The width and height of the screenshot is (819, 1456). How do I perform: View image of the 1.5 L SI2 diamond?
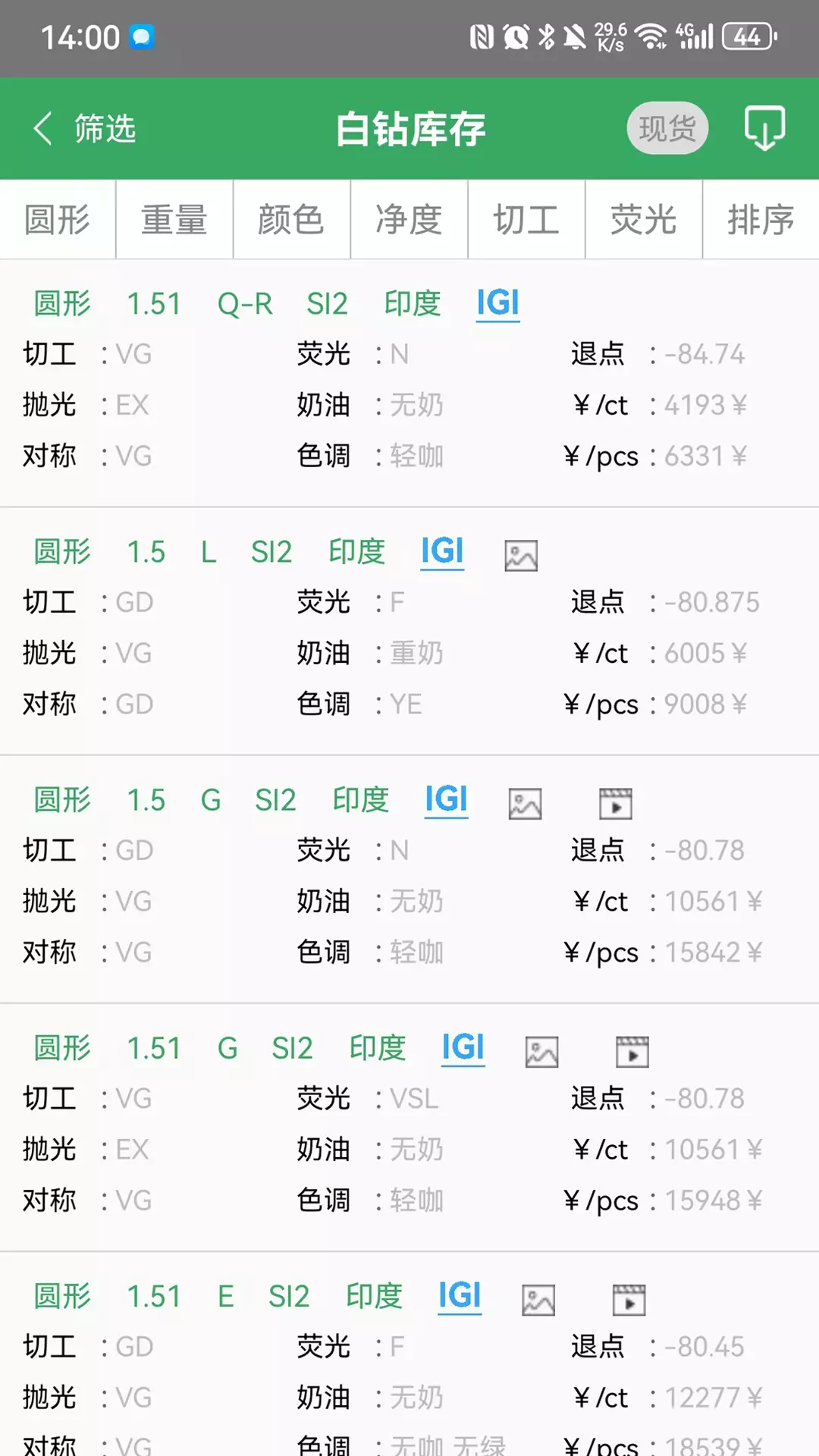point(521,556)
